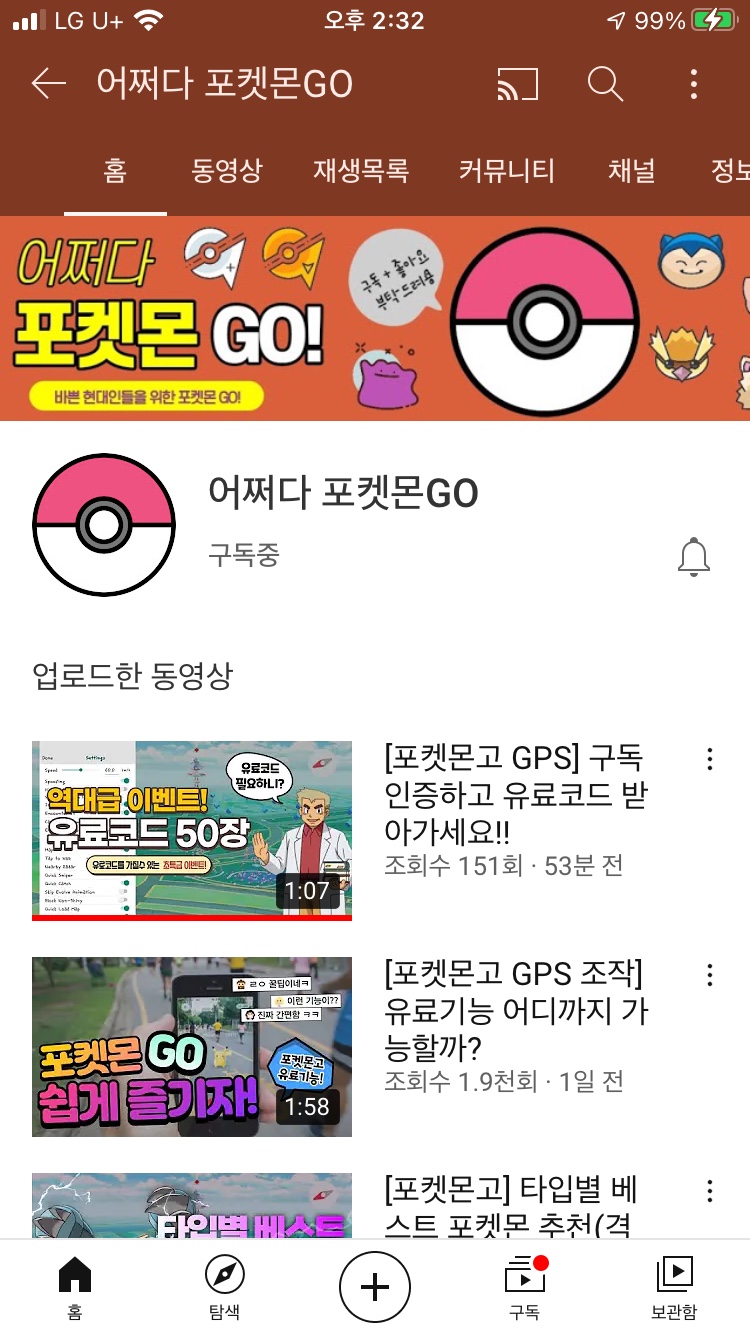Play the 포켓몬 GO 쉽게 즐기자 video
The width and height of the screenshot is (750, 1334).
pyautogui.click(x=192, y=1046)
